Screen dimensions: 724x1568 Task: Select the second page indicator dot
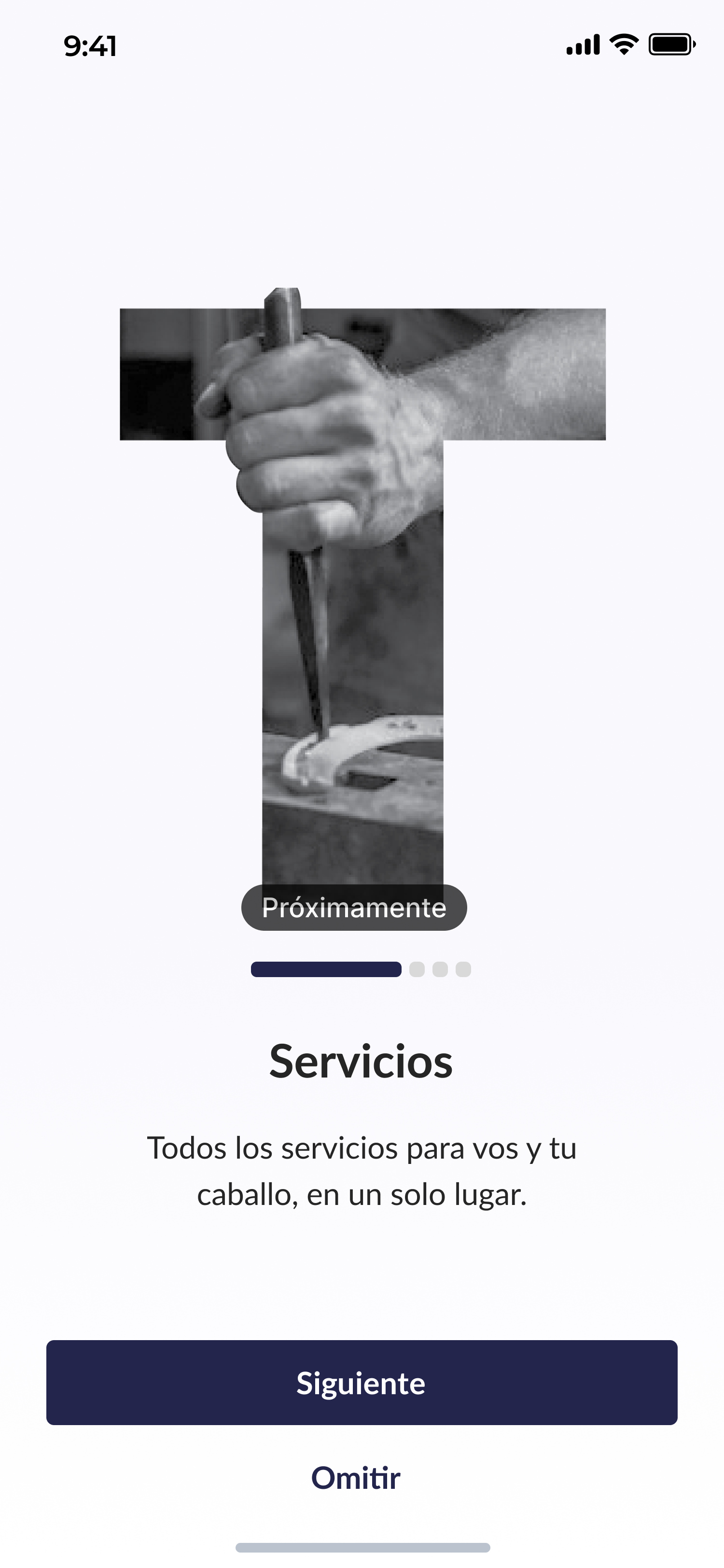(417, 969)
